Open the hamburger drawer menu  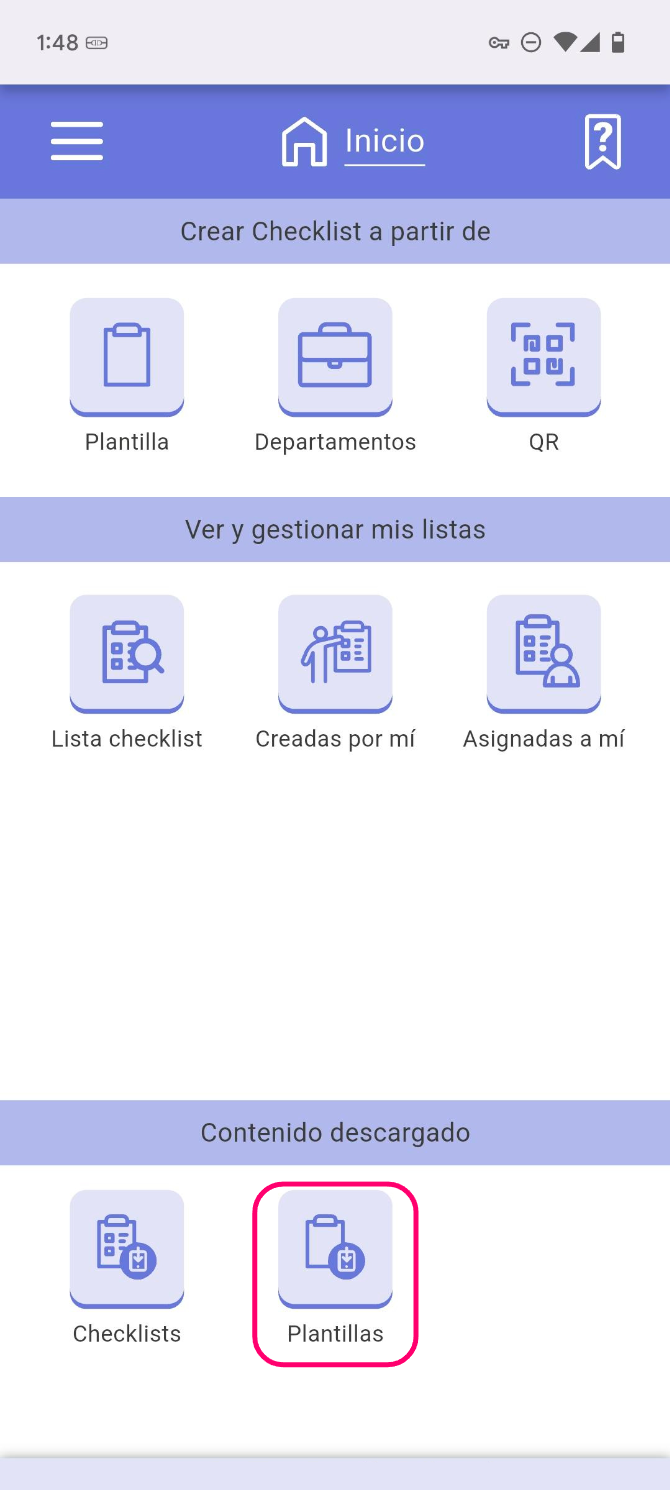click(x=77, y=141)
